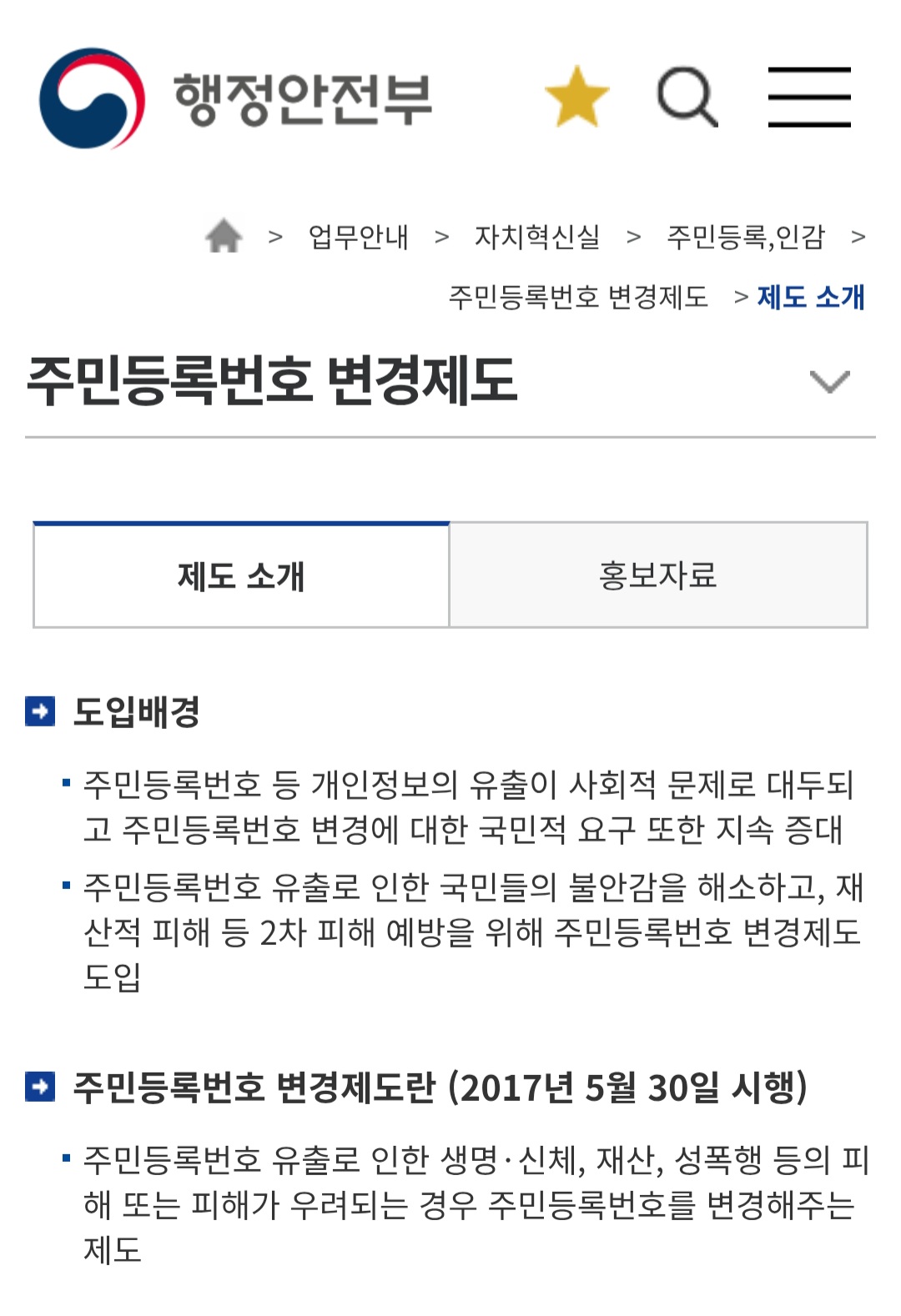Screen dimensions: 901x1316
Task: Tap the home breadcrumb icon
Action: (x=224, y=236)
